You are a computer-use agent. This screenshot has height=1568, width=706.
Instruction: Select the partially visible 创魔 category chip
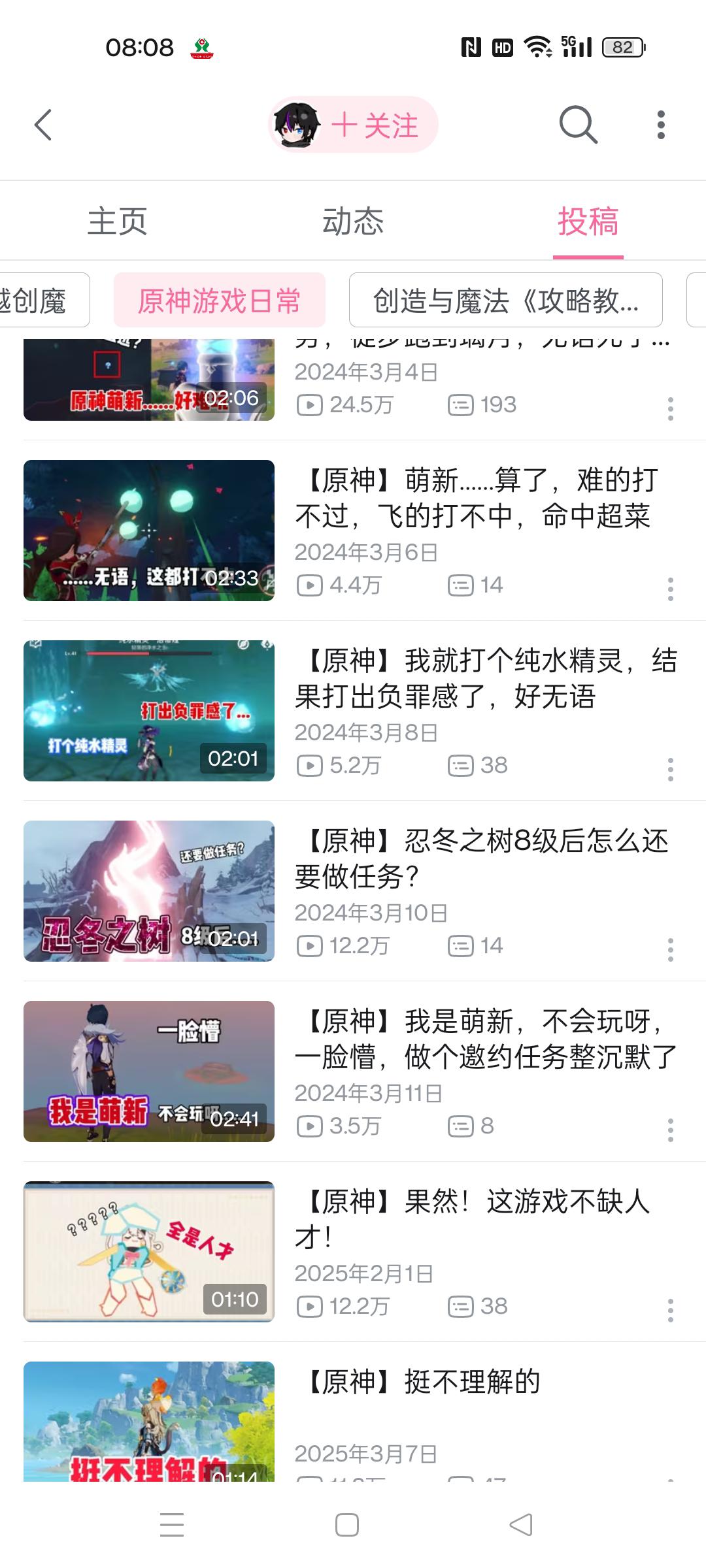point(39,301)
